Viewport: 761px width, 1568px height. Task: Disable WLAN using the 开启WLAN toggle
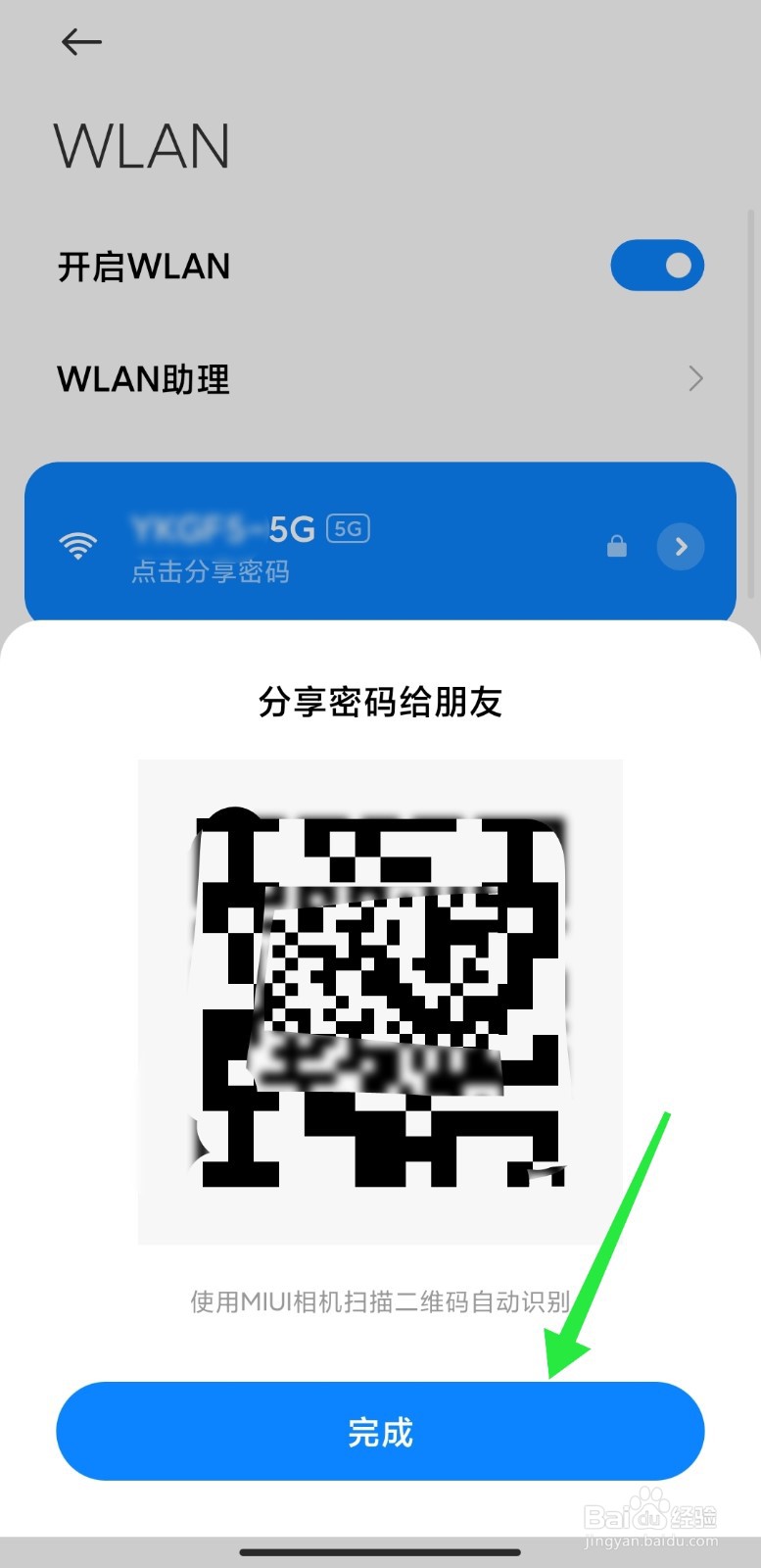click(657, 265)
